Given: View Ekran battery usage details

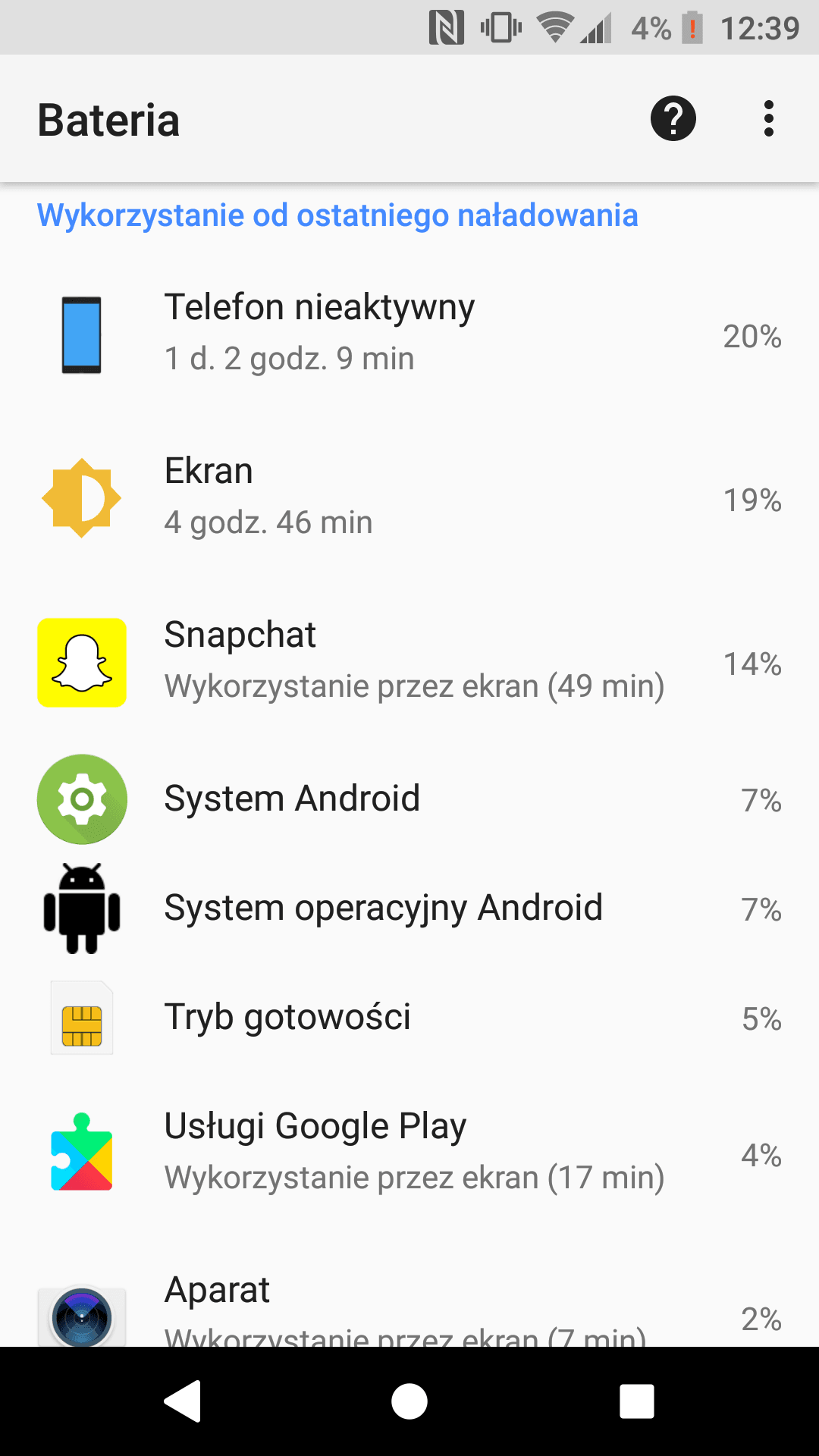Looking at the screenshot, I should pyautogui.click(x=409, y=499).
